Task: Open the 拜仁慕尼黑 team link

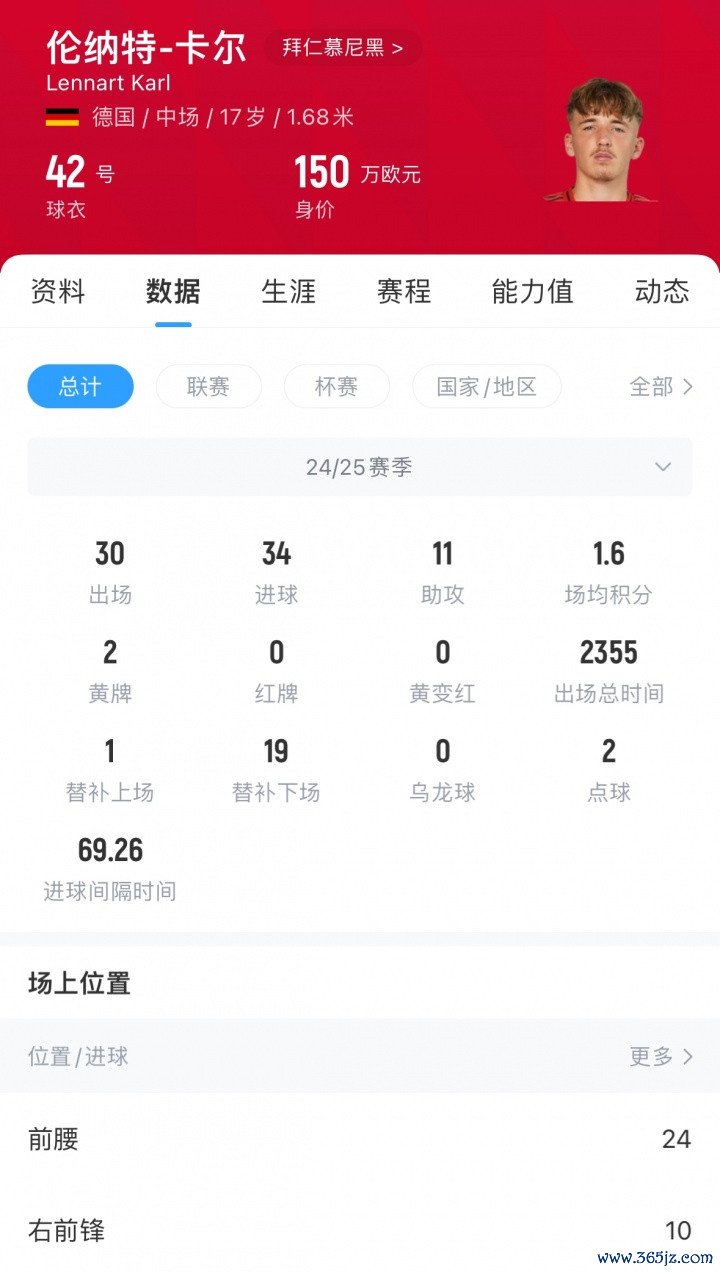Action: (x=342, y=47)
